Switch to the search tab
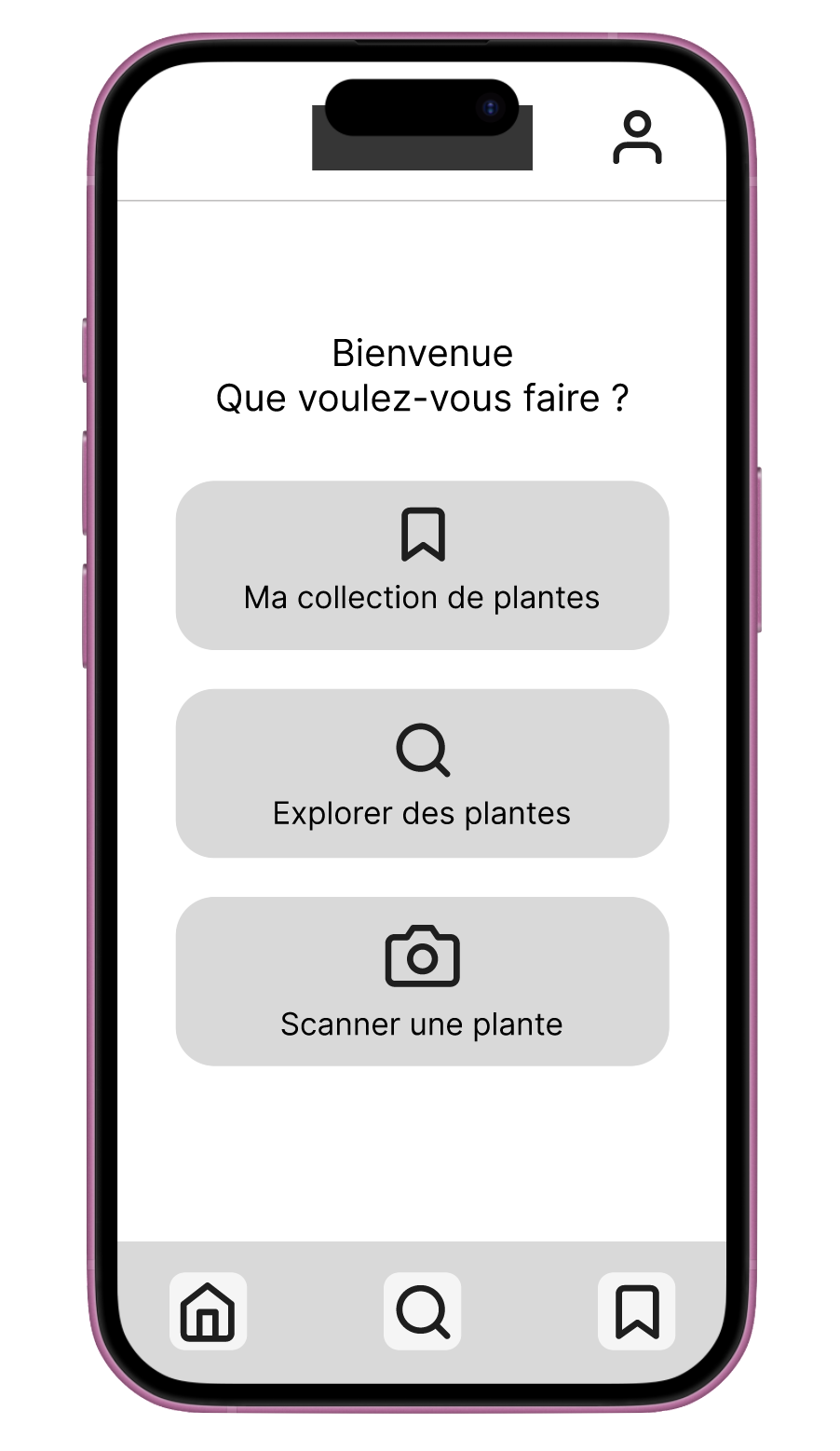This screenshot has height=1451, width=840. (x=422, y=1310)
